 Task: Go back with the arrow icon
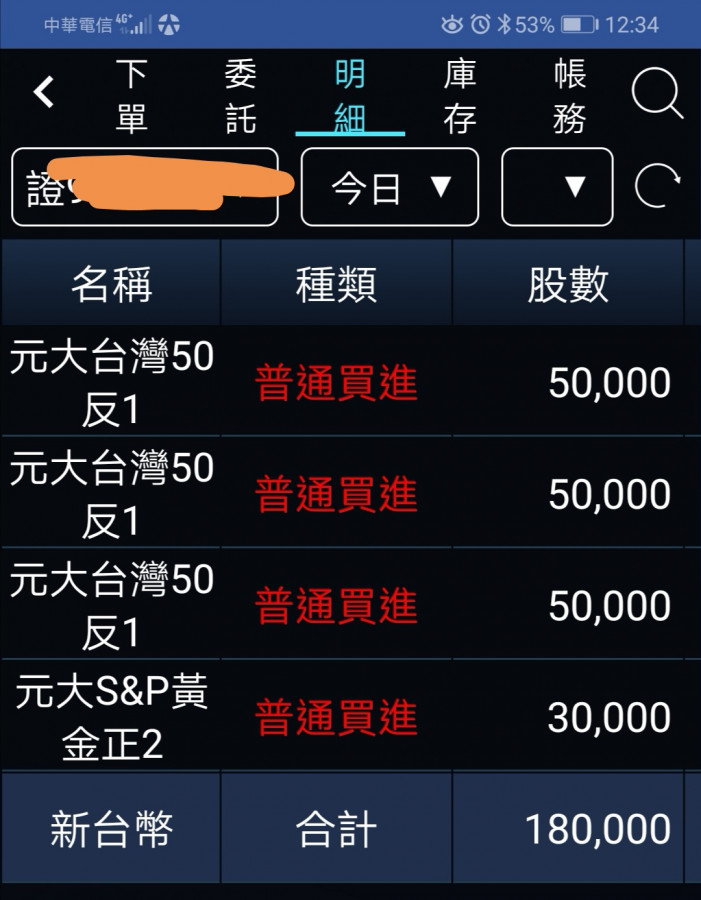coord(43,93)
